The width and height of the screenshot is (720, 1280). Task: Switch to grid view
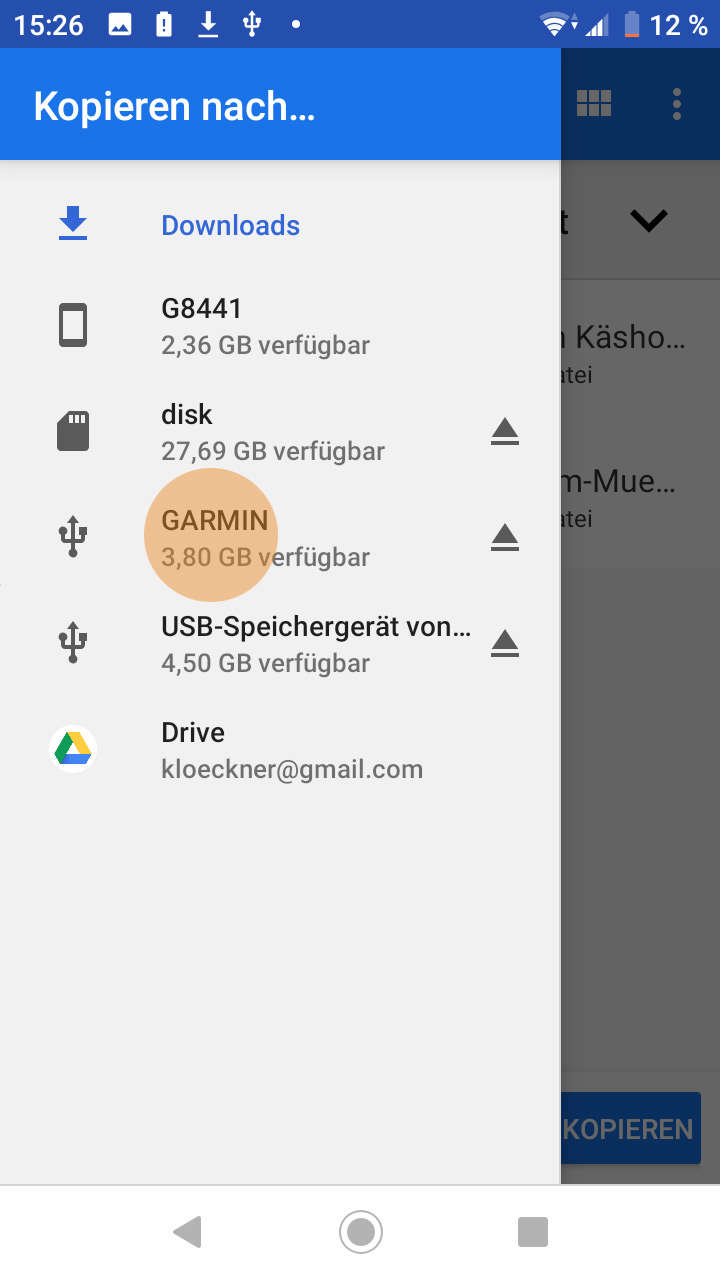coord(593,103)
